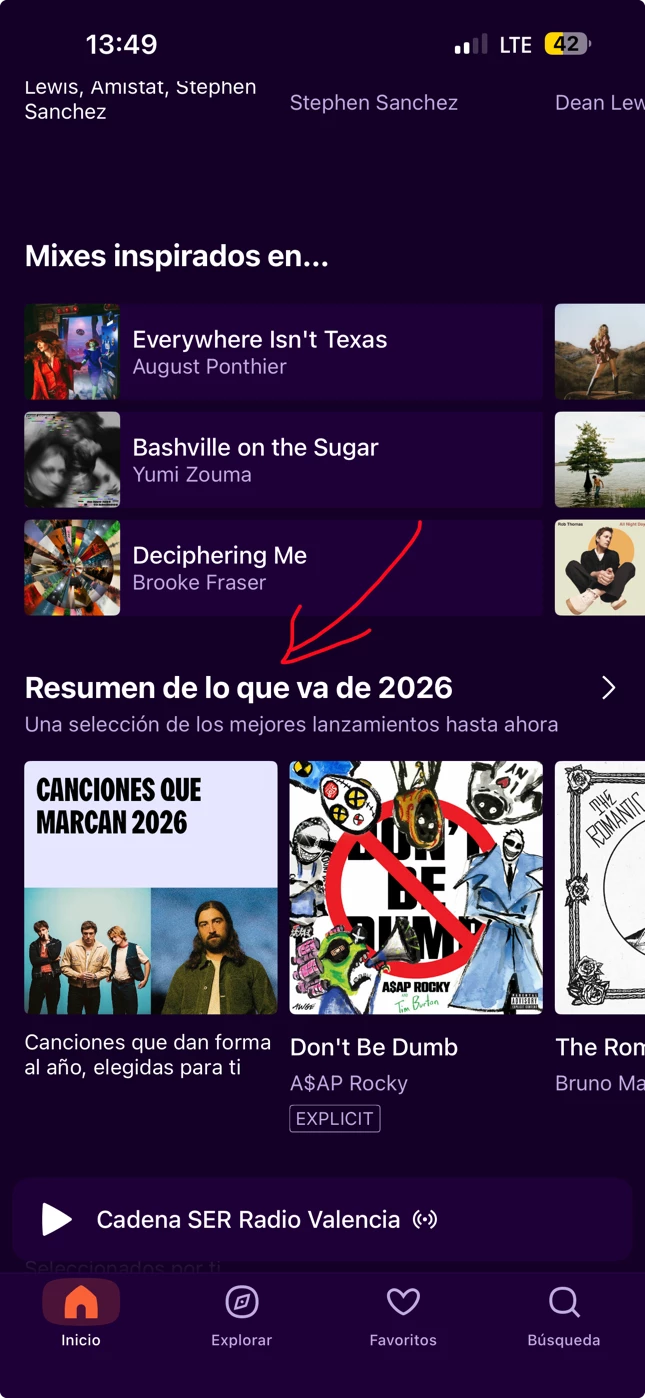Open the Bashville on the Sugar mix
The height and width of the screenshot is (1398, 645).
click(x=282, y=460)
